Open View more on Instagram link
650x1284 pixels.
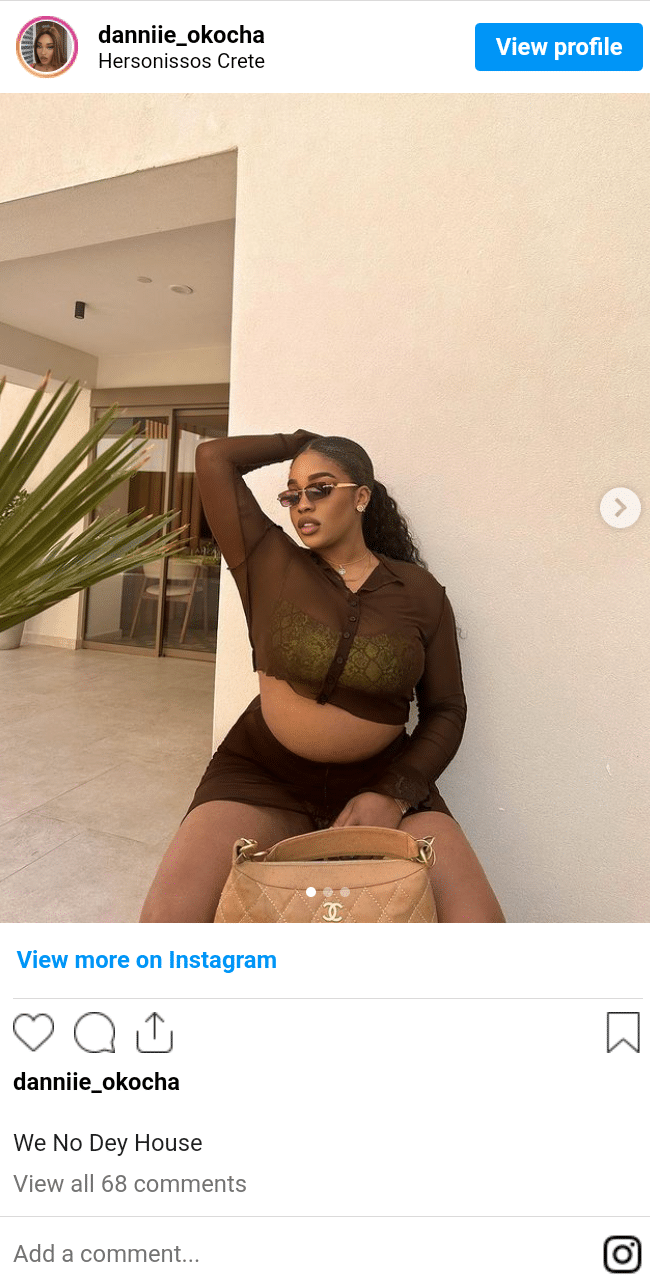click(147, 960)
